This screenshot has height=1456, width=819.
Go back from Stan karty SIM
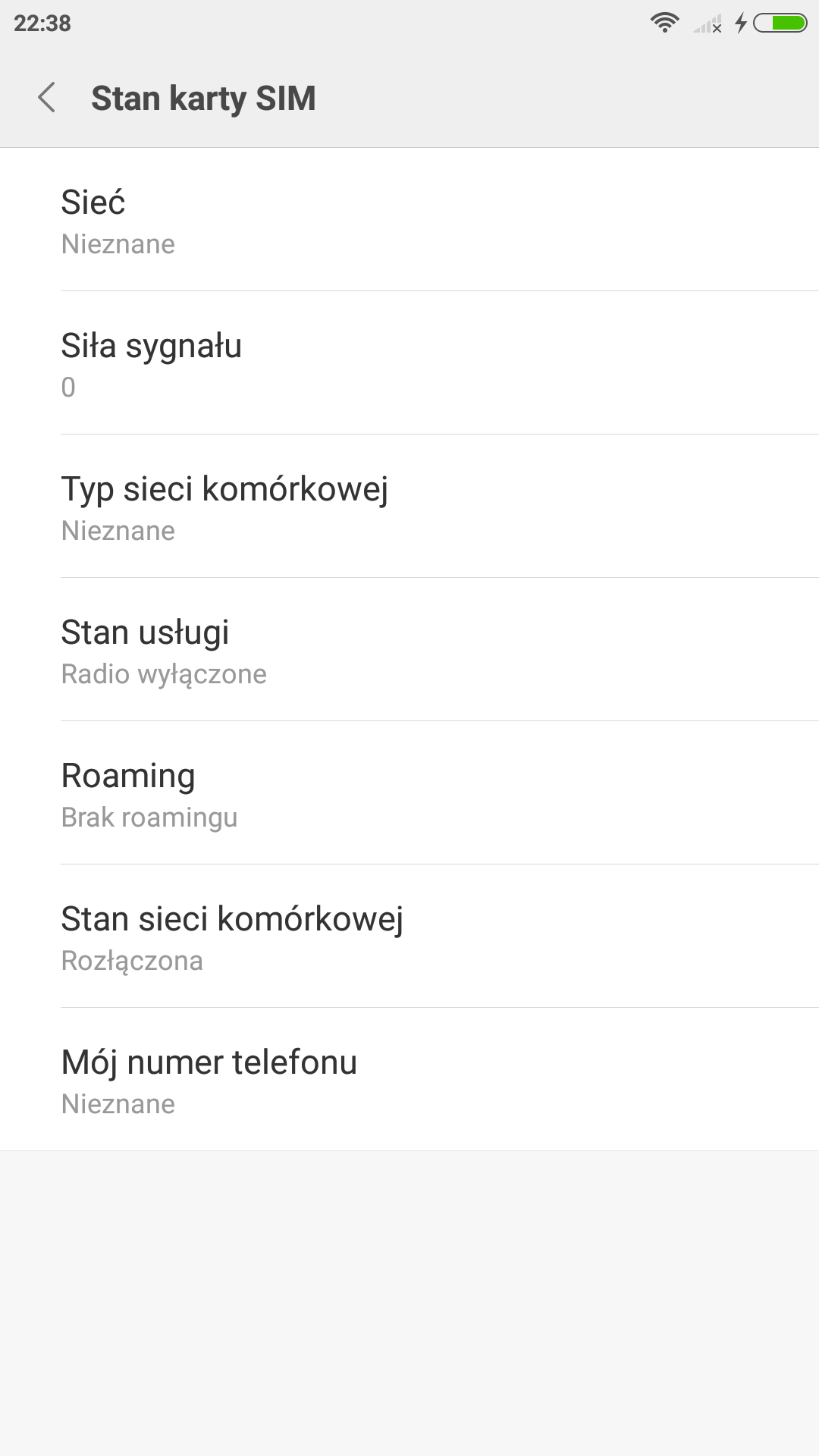47,98
